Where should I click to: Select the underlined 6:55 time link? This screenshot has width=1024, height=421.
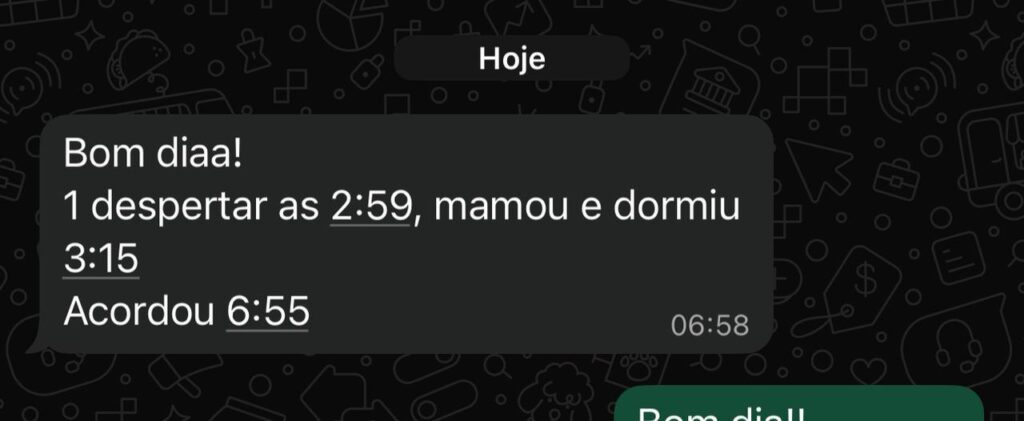(267, 313)
